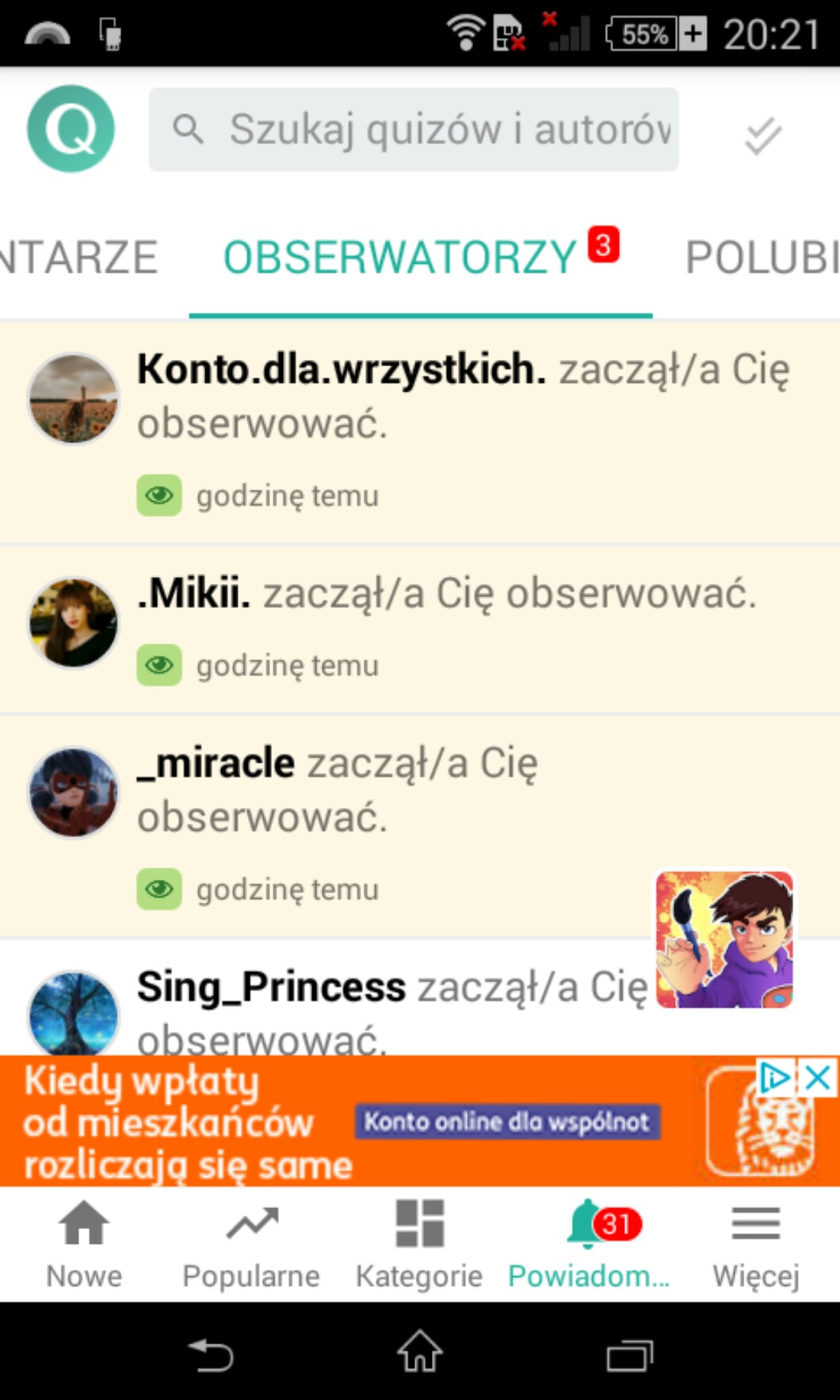Select the Obserwatorzy tab

400,258
